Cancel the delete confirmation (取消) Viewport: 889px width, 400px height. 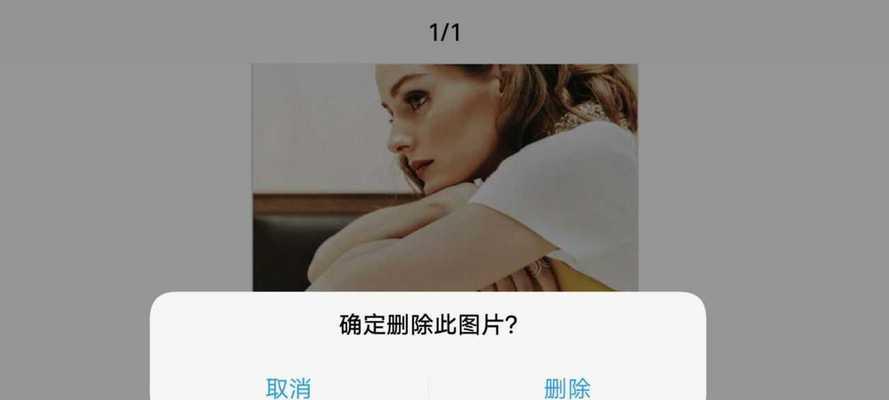point(288,387)
